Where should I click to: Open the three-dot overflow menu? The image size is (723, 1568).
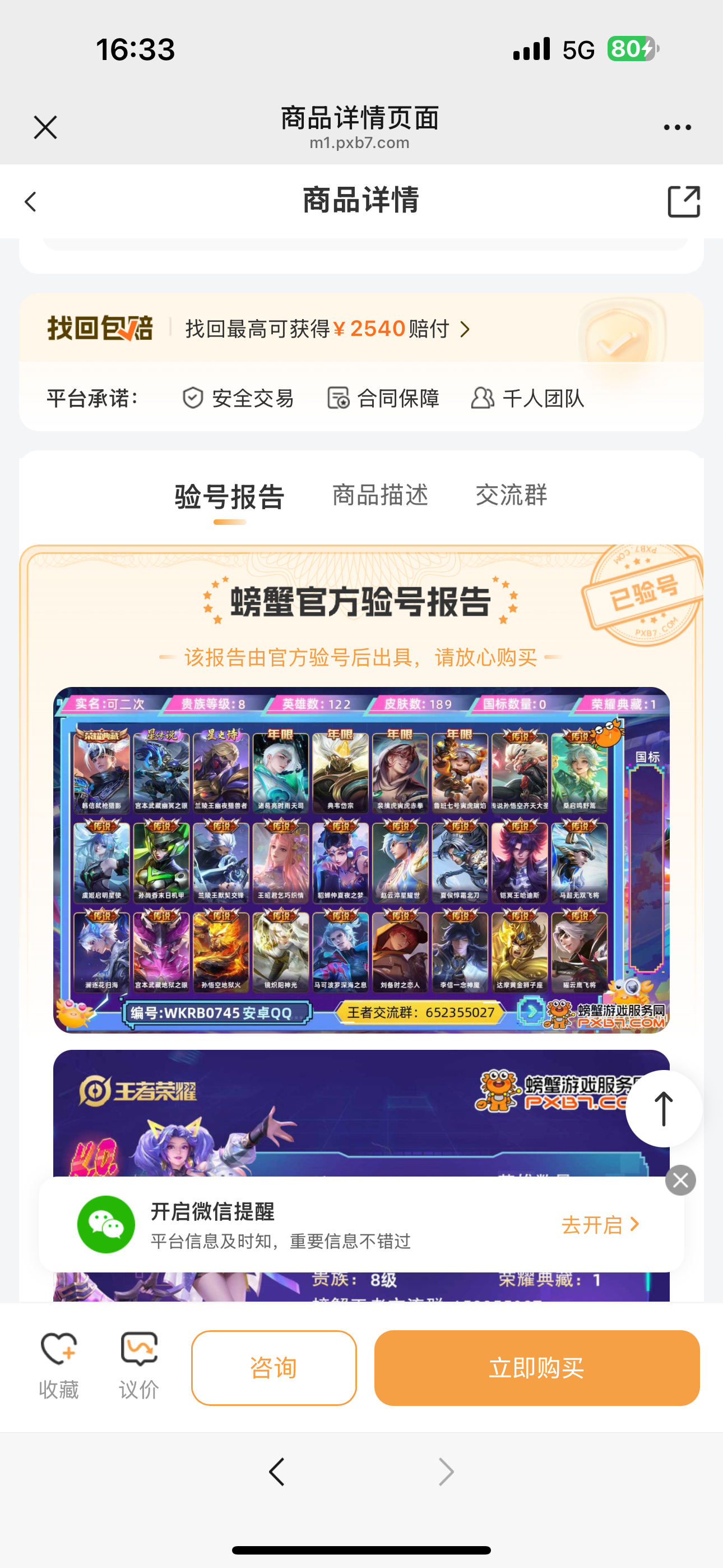678,128
